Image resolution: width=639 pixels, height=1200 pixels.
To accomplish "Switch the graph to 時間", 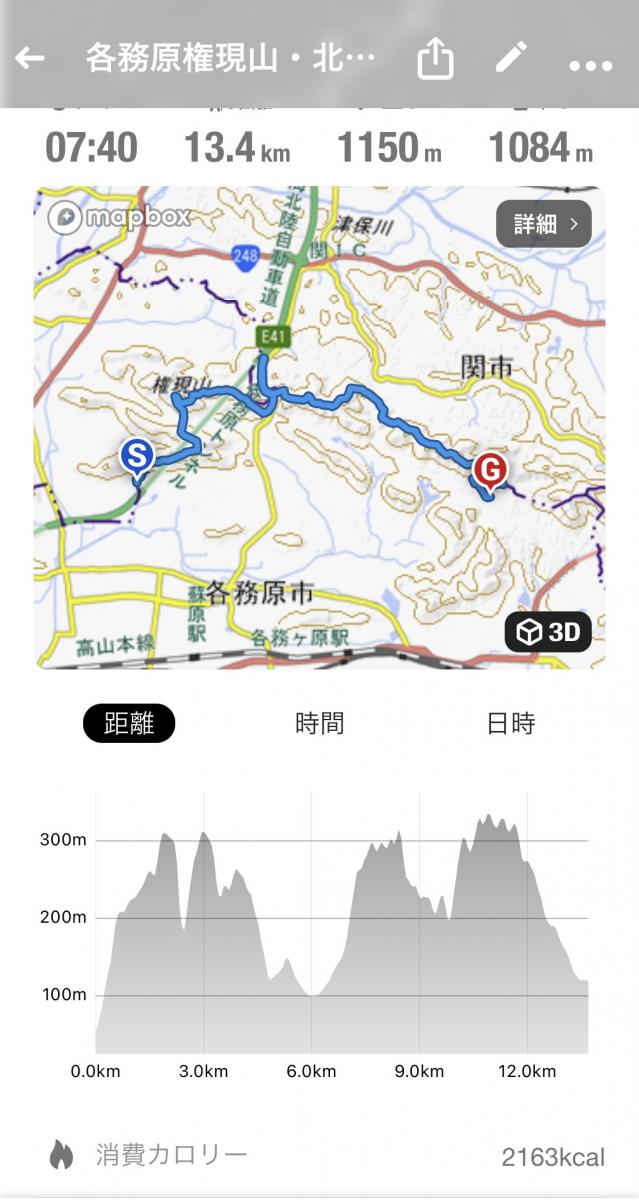I will click(320, 723).
